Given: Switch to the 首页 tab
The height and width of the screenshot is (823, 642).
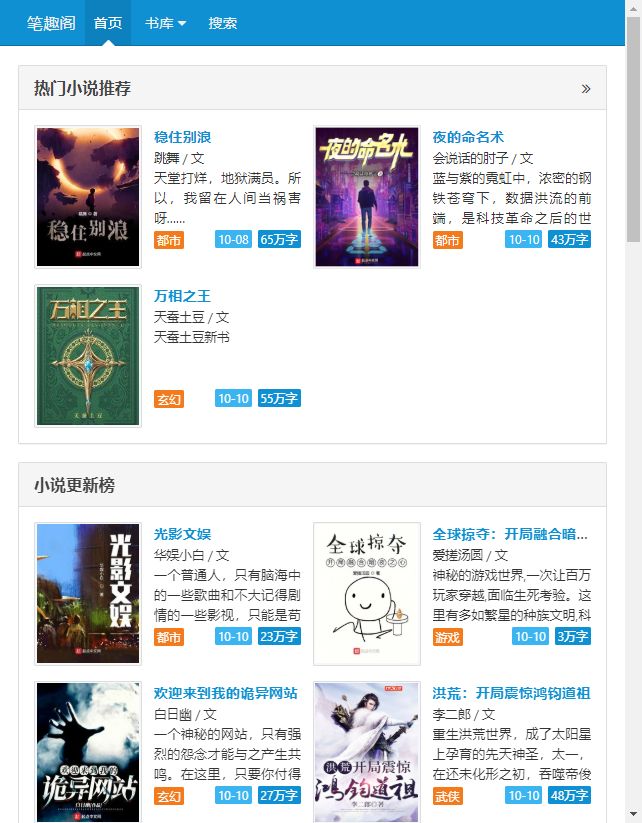Looking at the screenshot, I should coord(108,23).
